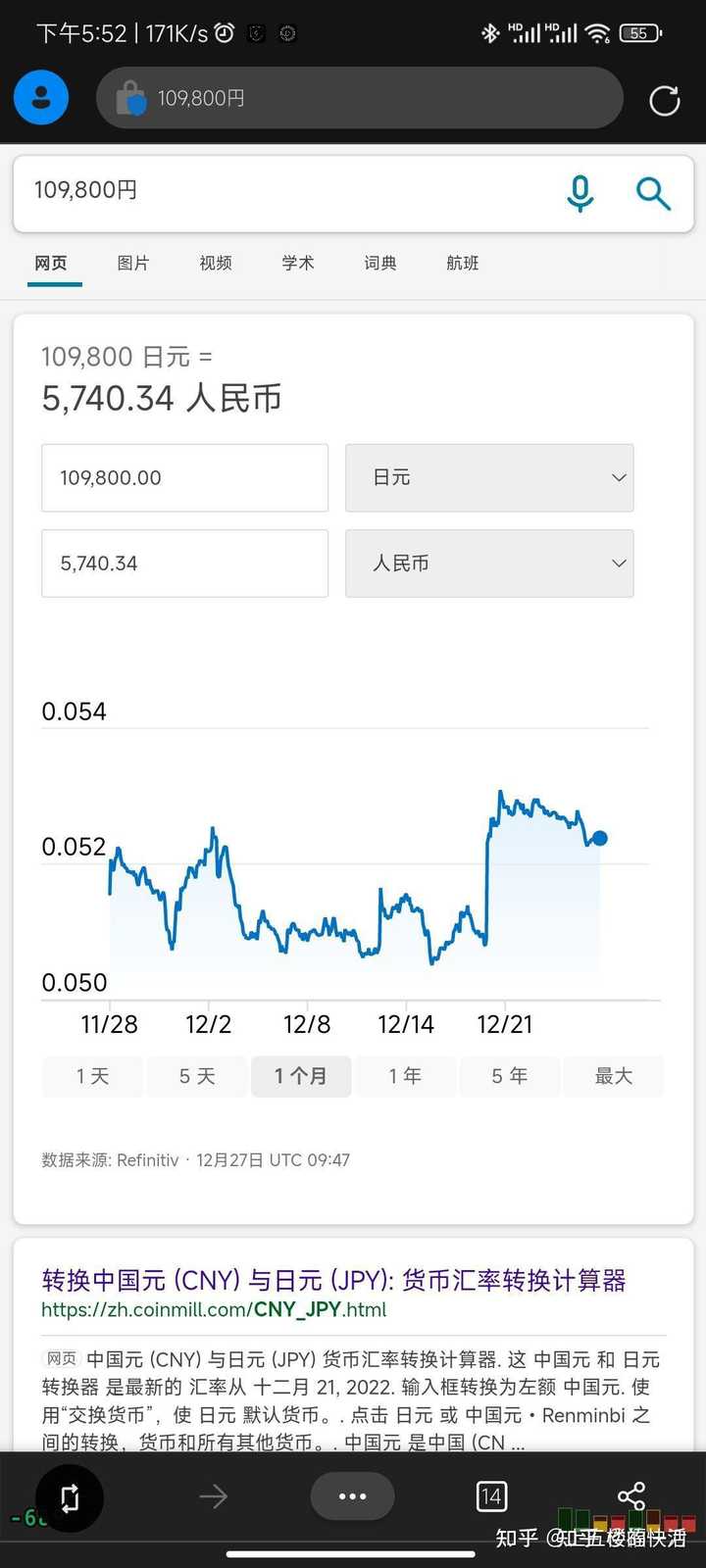Switch to the 视频 tab

click(216, 263)
